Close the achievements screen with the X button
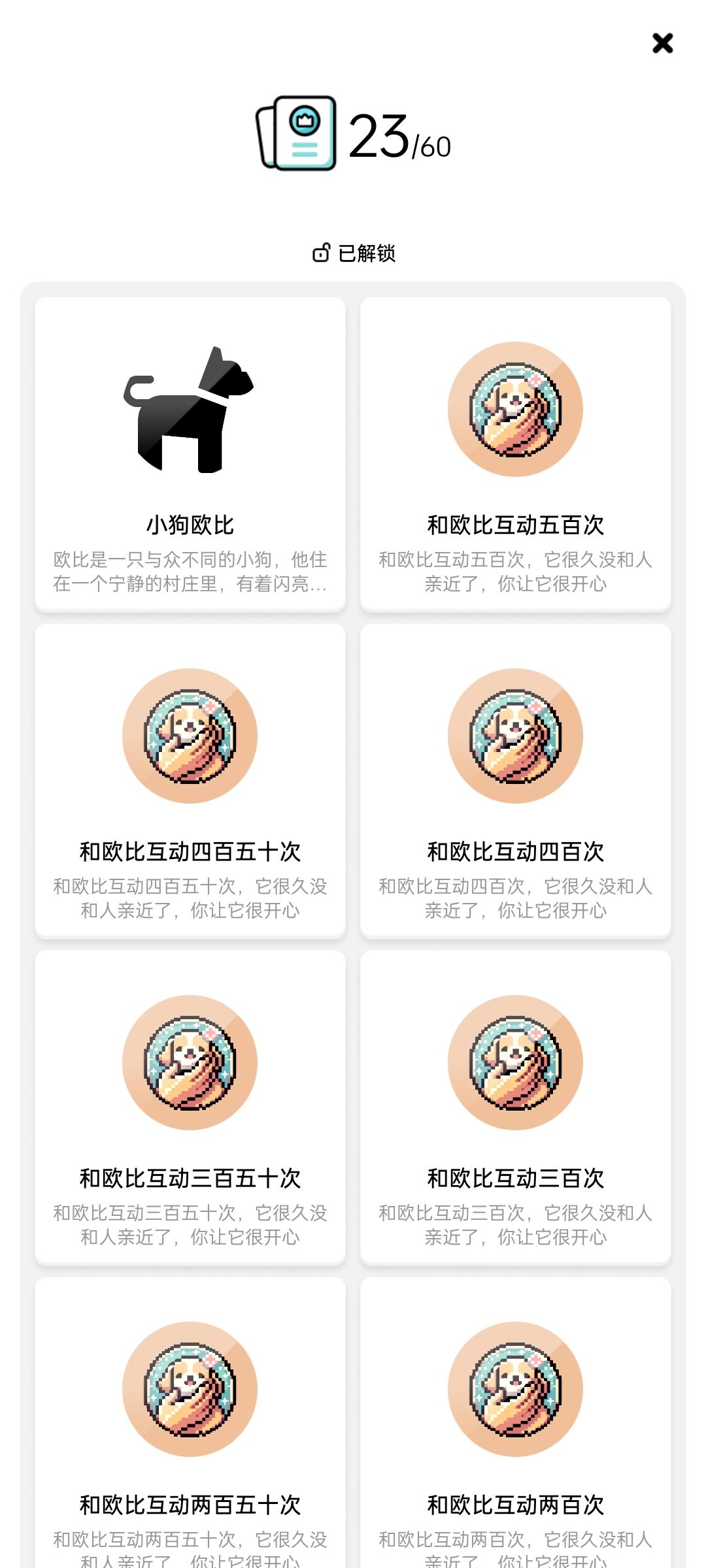This screenshot has height=1568, width=706. 662,44
